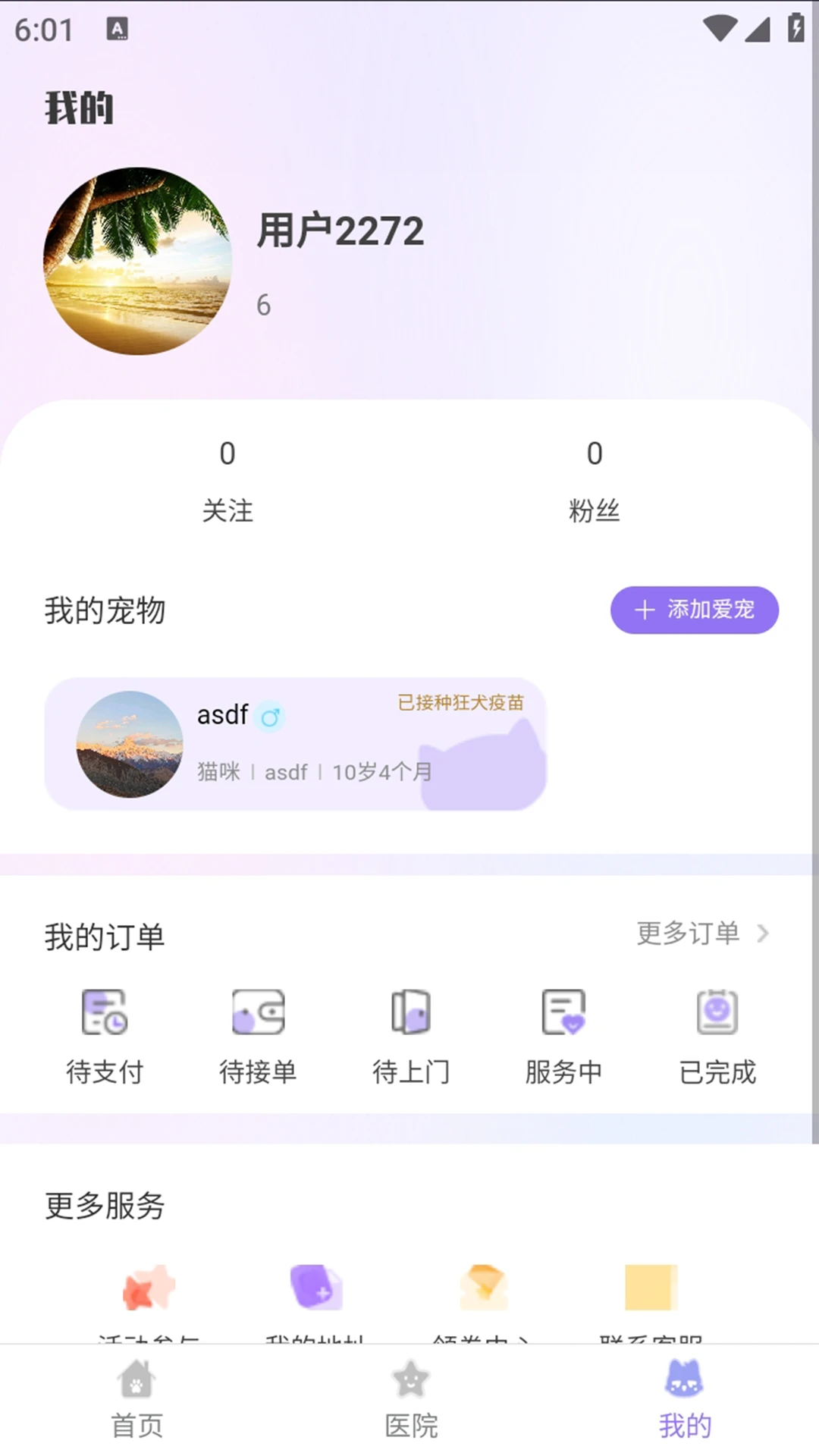
Task: Open the 关注 following list
Action: click(x=227, y=482)
